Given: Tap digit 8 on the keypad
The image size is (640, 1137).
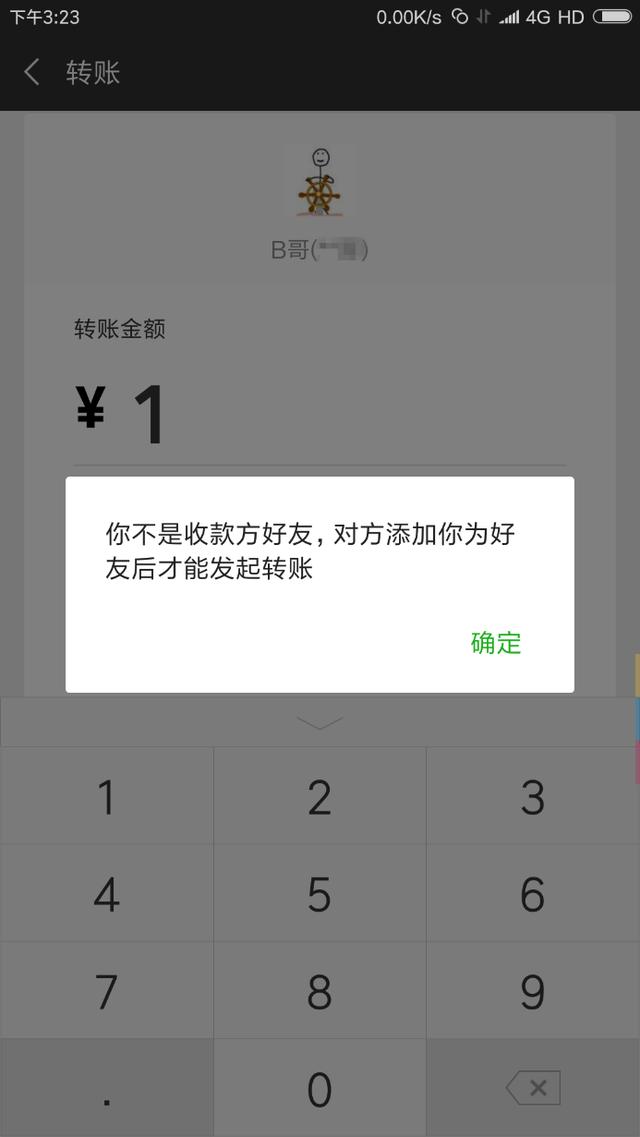Looking at the screenshot, I should 319,991.
